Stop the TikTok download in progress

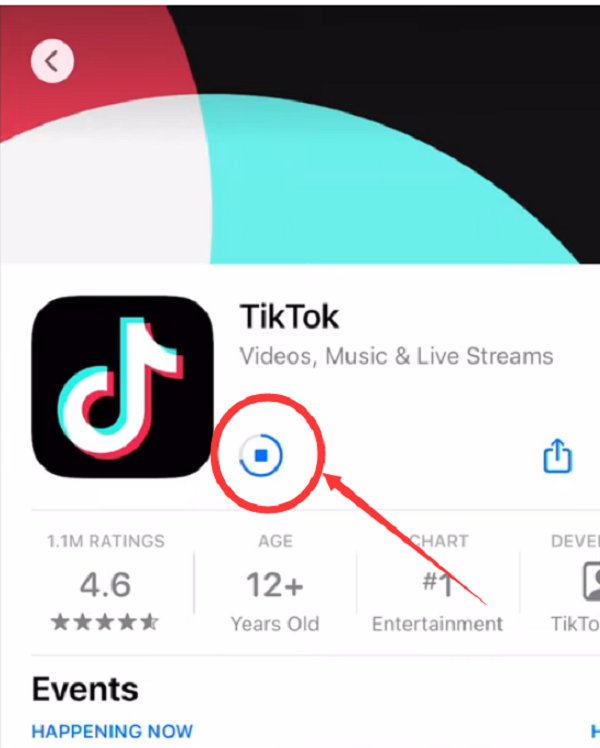click(x=263, y=456)
